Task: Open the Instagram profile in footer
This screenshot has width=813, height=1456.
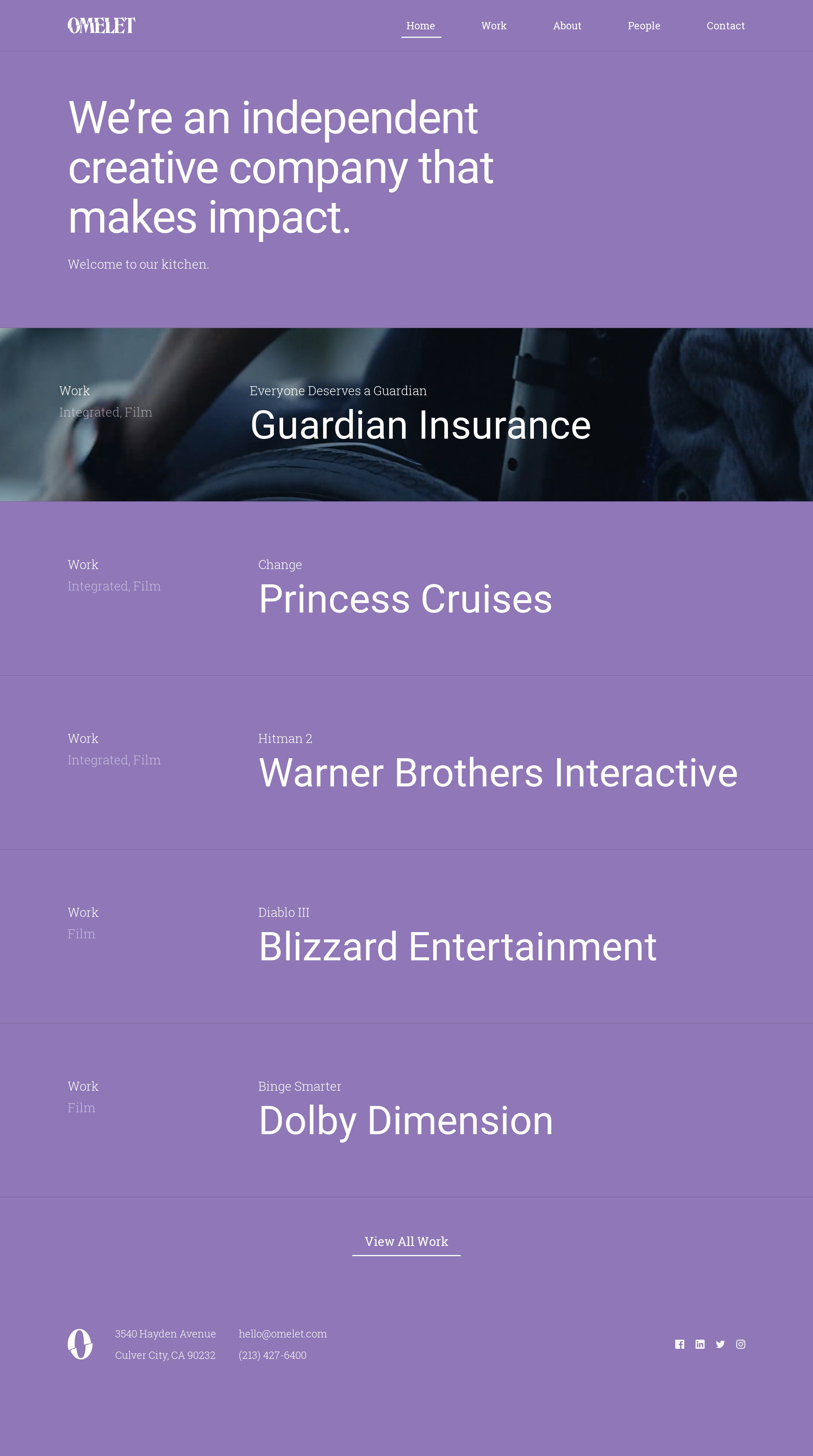Action: [741, 1344]
